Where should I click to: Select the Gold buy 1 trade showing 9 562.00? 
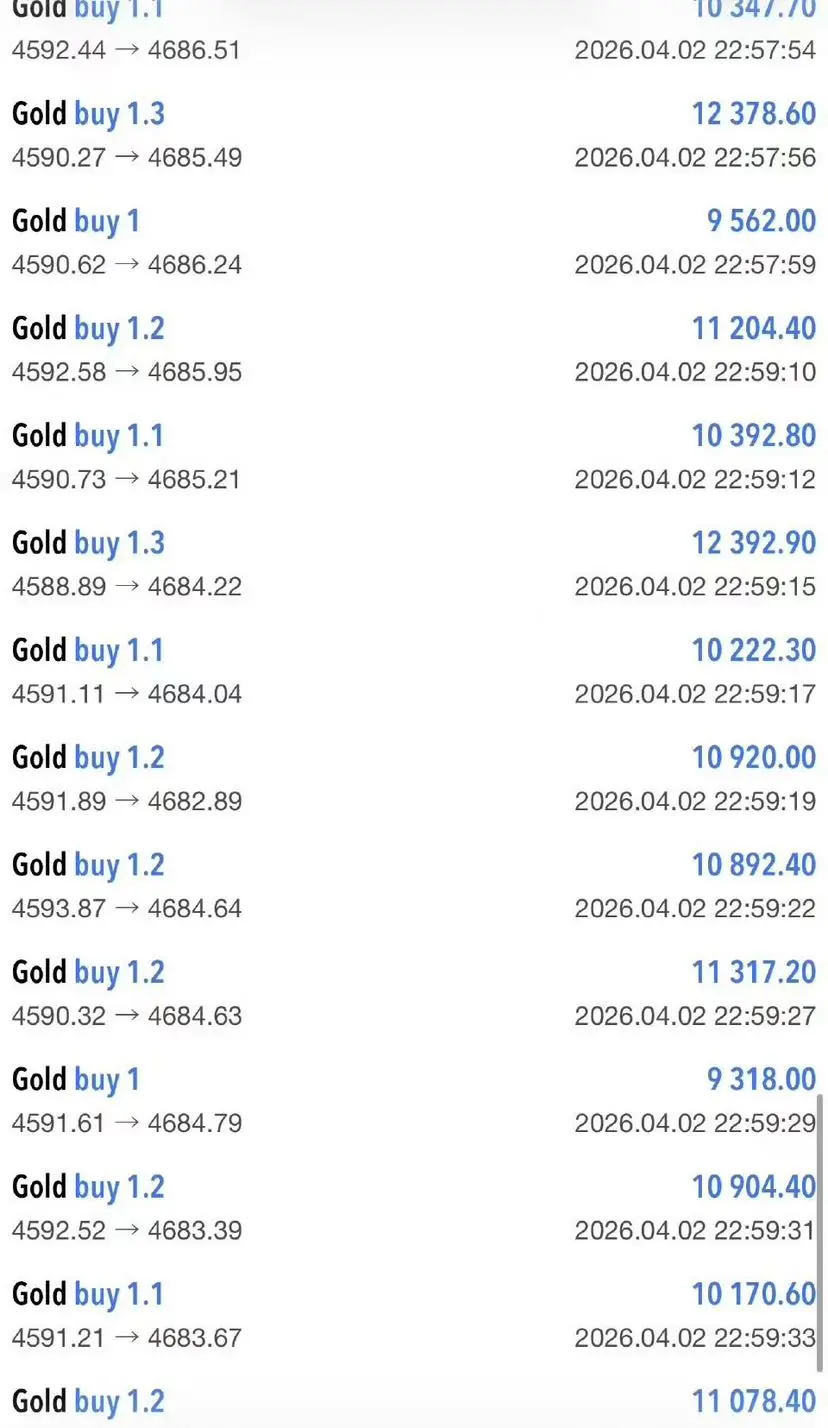pyautogui.click(x=414, y=242)
